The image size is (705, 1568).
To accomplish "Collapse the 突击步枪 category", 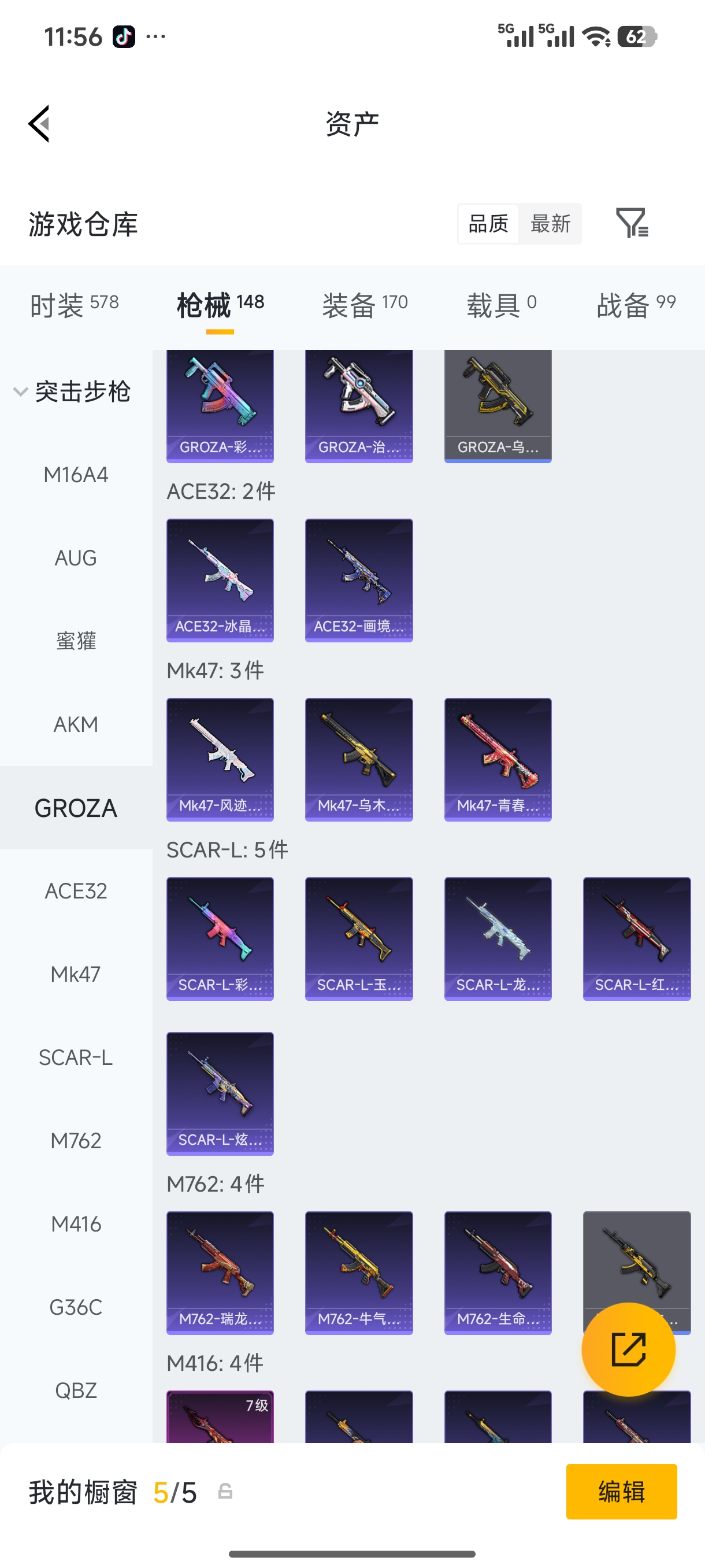I will 21,391.
